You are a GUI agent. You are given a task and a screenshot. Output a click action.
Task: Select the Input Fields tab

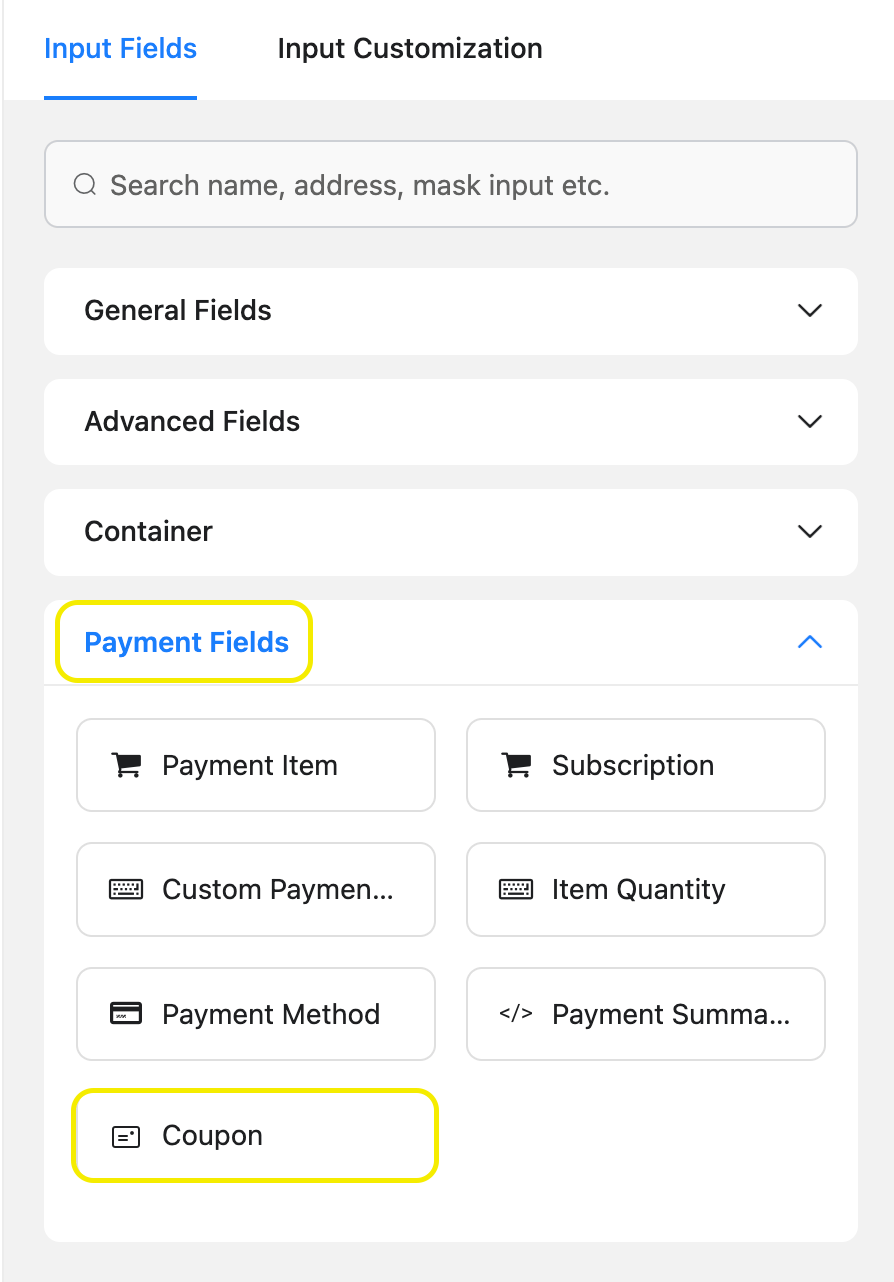click(x=120, y=48)
